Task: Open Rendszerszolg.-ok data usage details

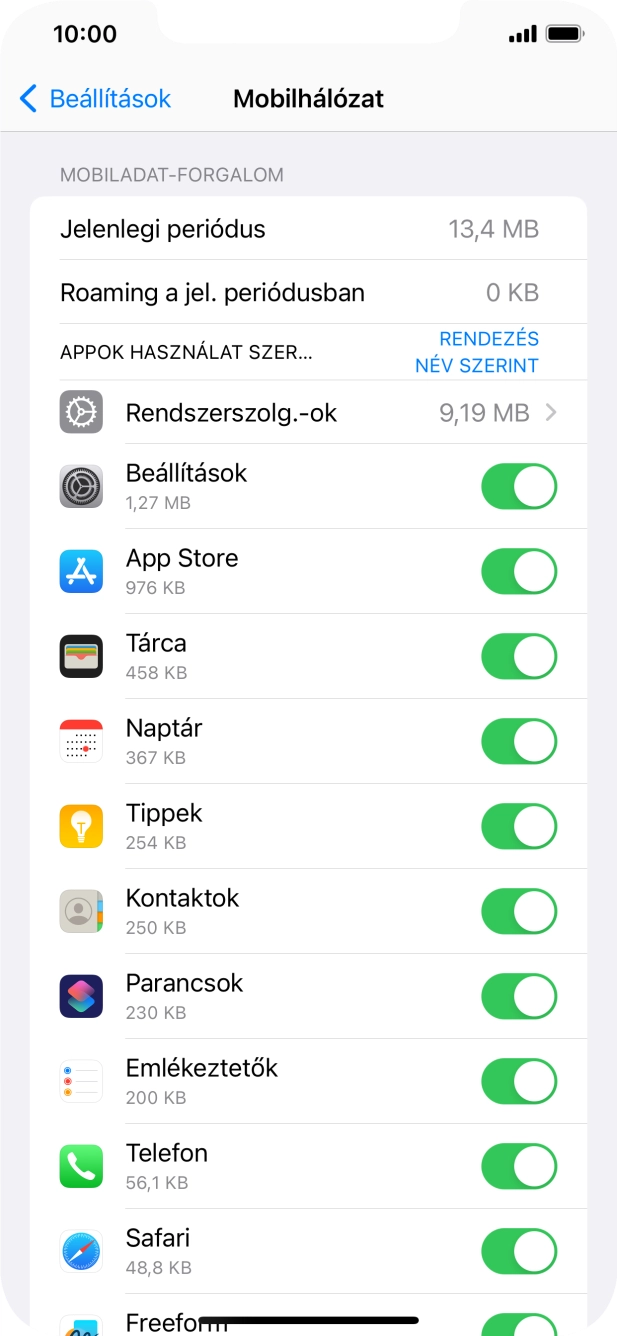Action: 308,412
